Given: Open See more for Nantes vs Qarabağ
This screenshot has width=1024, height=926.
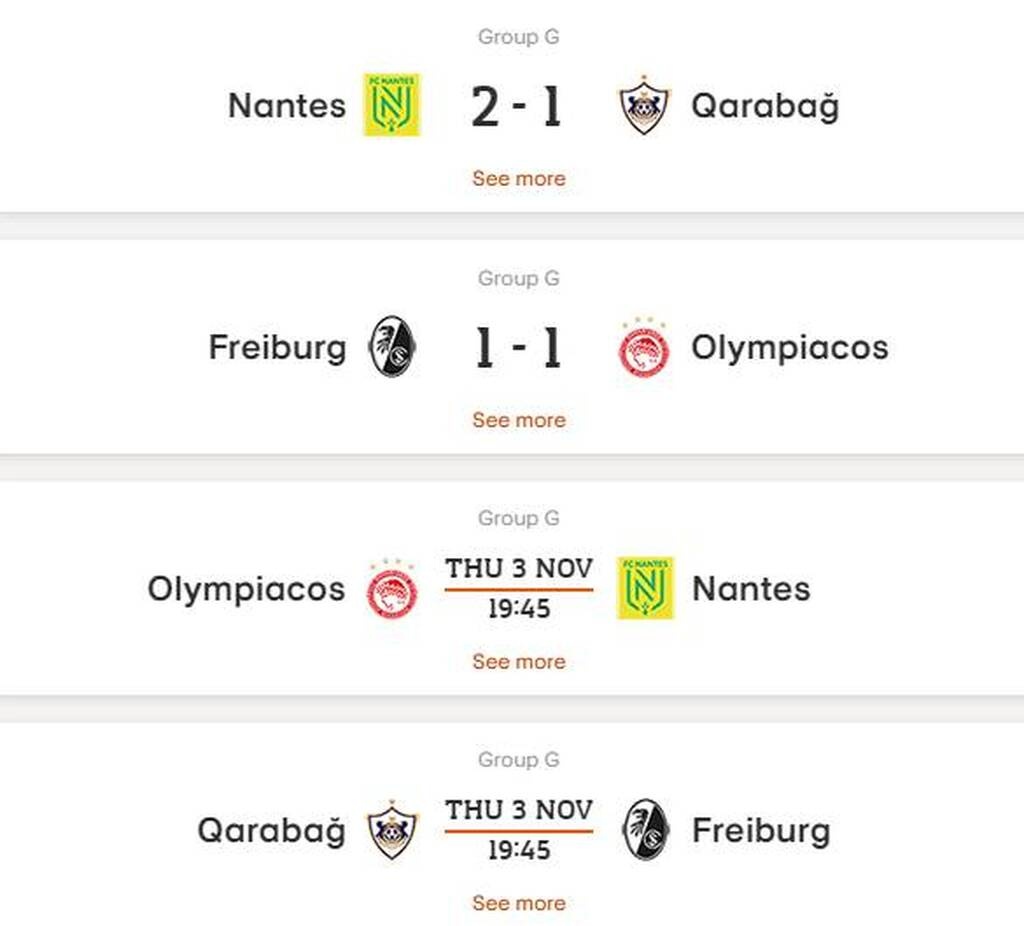Looking at the screenshot, I should tap(518, 179).
